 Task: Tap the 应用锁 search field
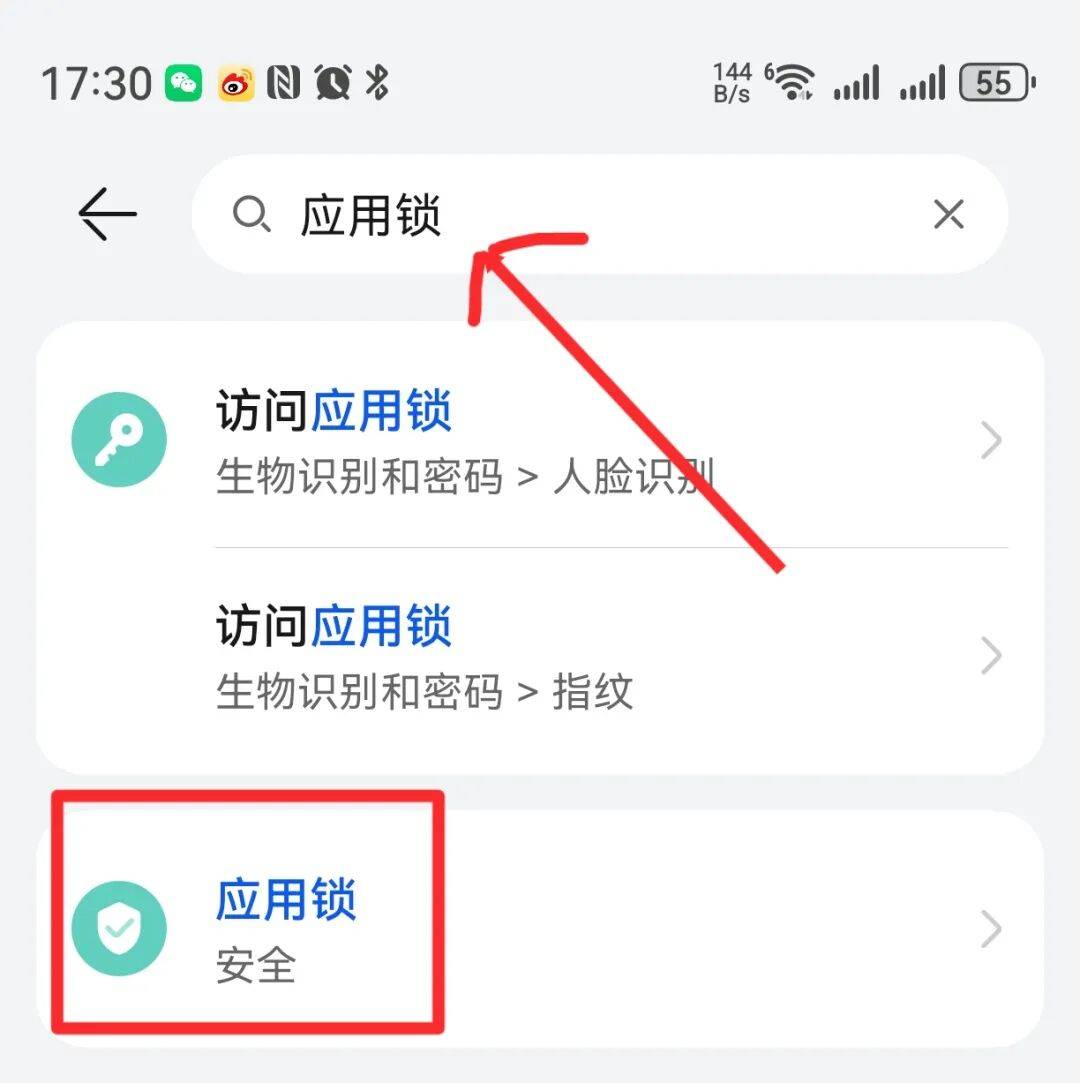580,214
